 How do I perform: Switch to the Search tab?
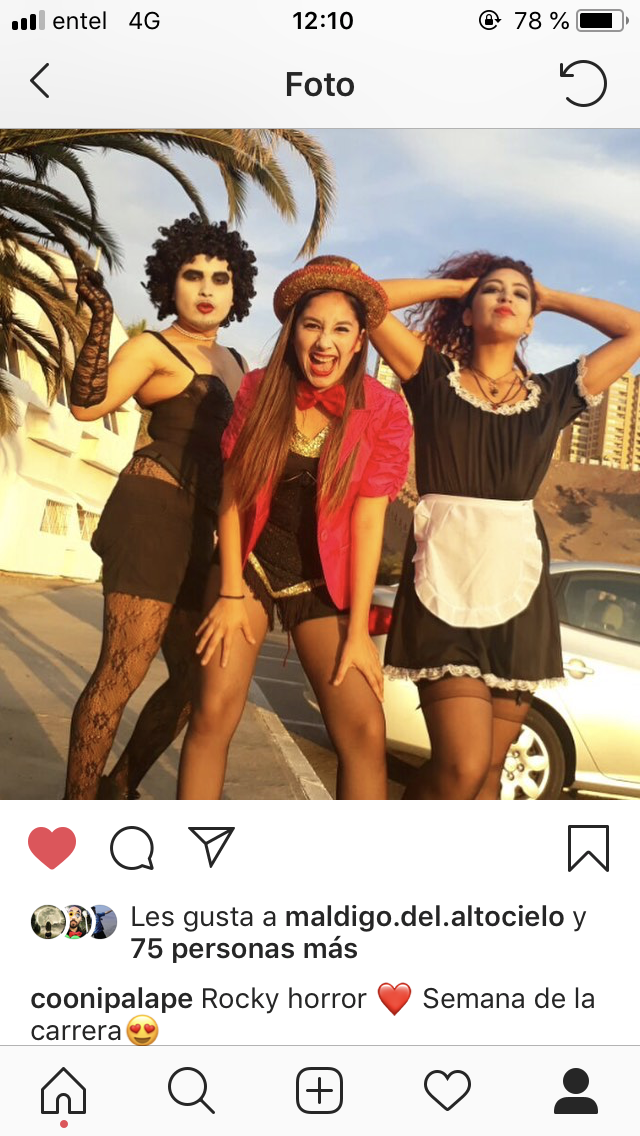click(x=191, y=1090)
